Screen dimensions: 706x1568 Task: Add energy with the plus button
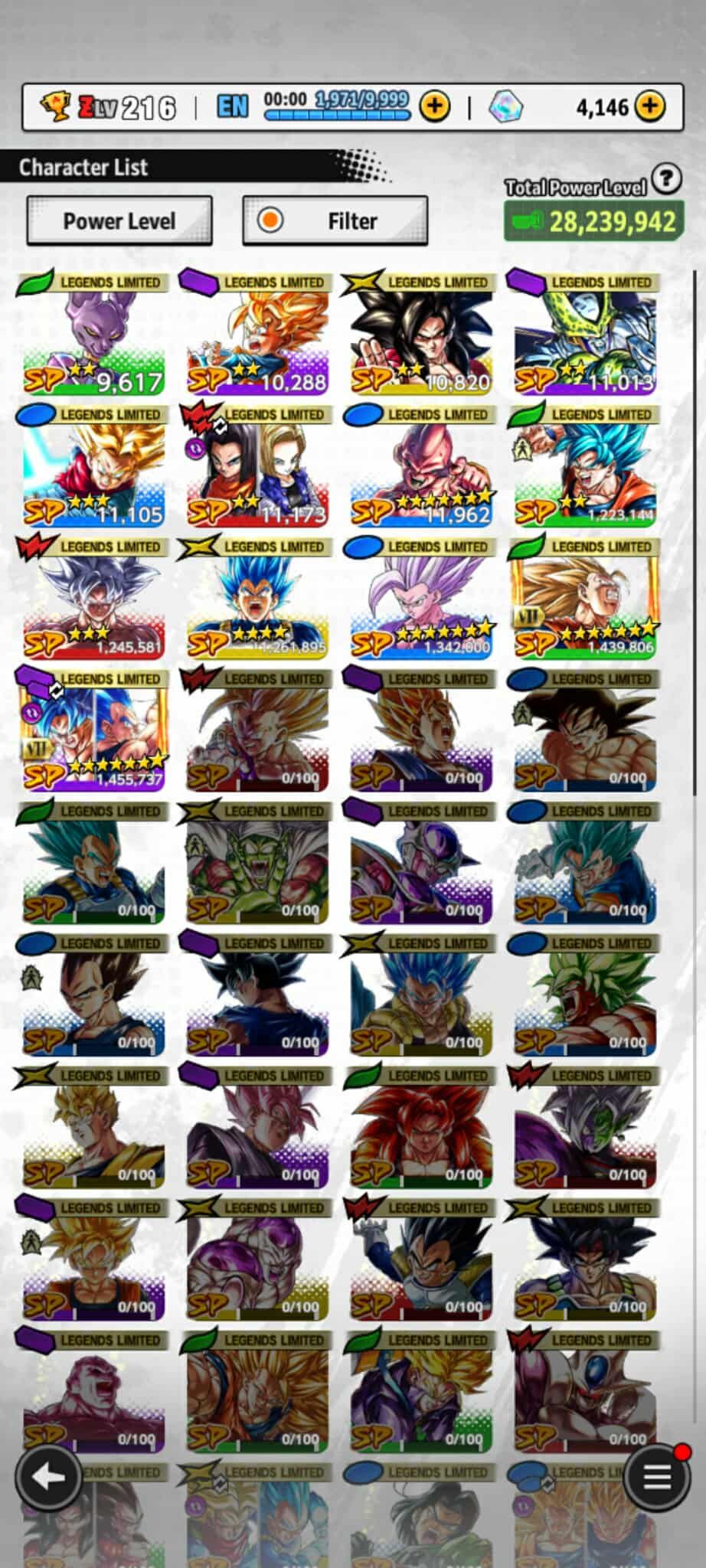tap(434, 106)
